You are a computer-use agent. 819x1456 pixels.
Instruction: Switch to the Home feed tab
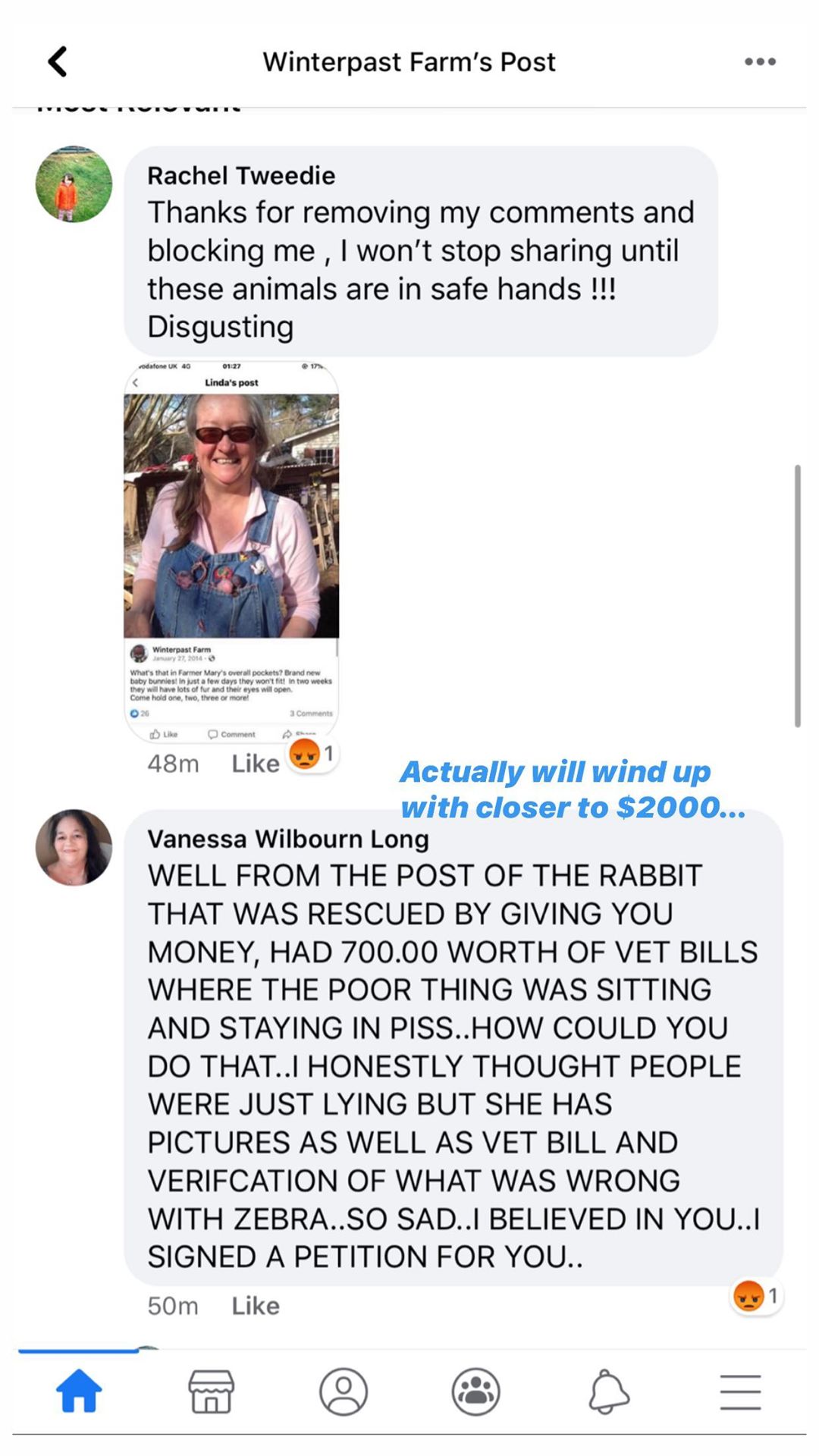coord(79,1391)
